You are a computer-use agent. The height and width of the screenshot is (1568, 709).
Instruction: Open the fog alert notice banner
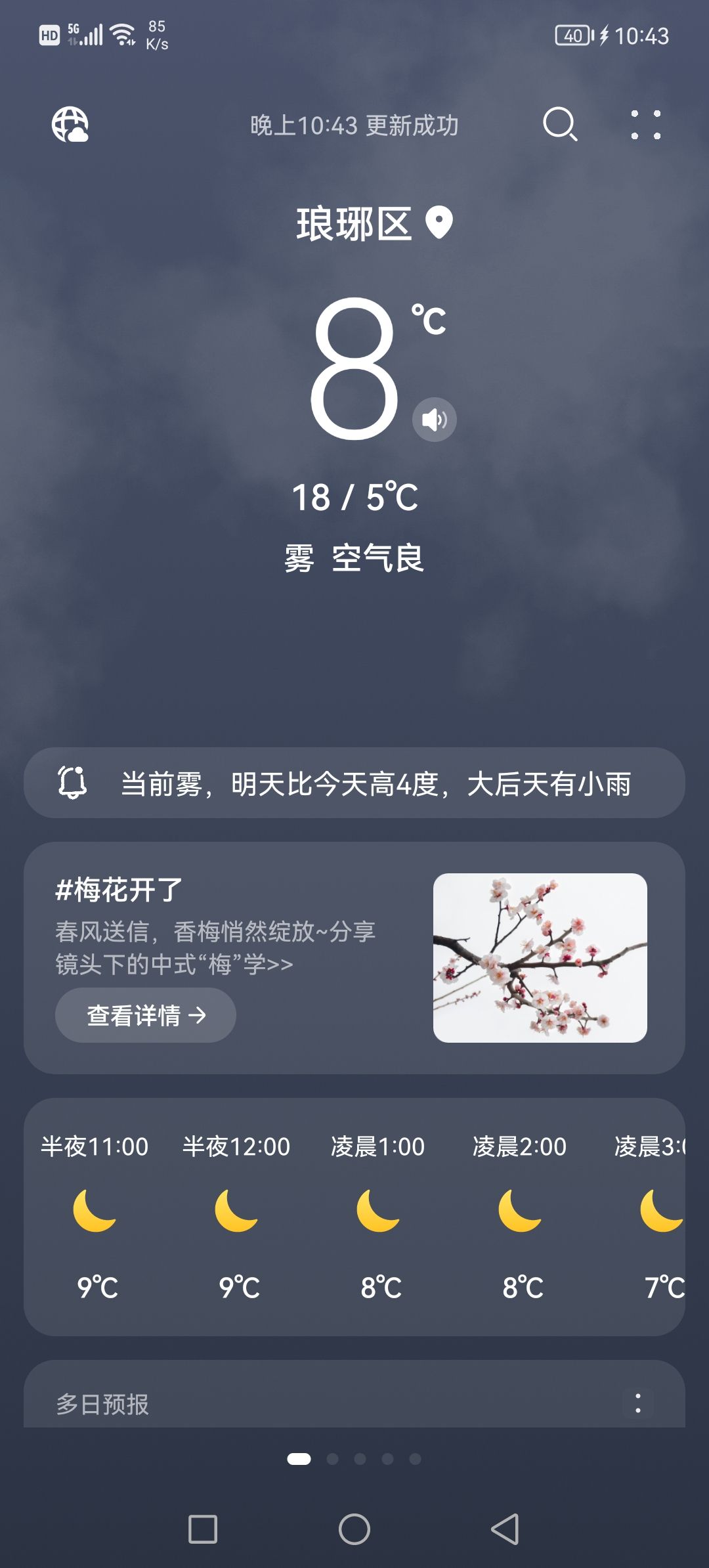[x=354, y=783]
